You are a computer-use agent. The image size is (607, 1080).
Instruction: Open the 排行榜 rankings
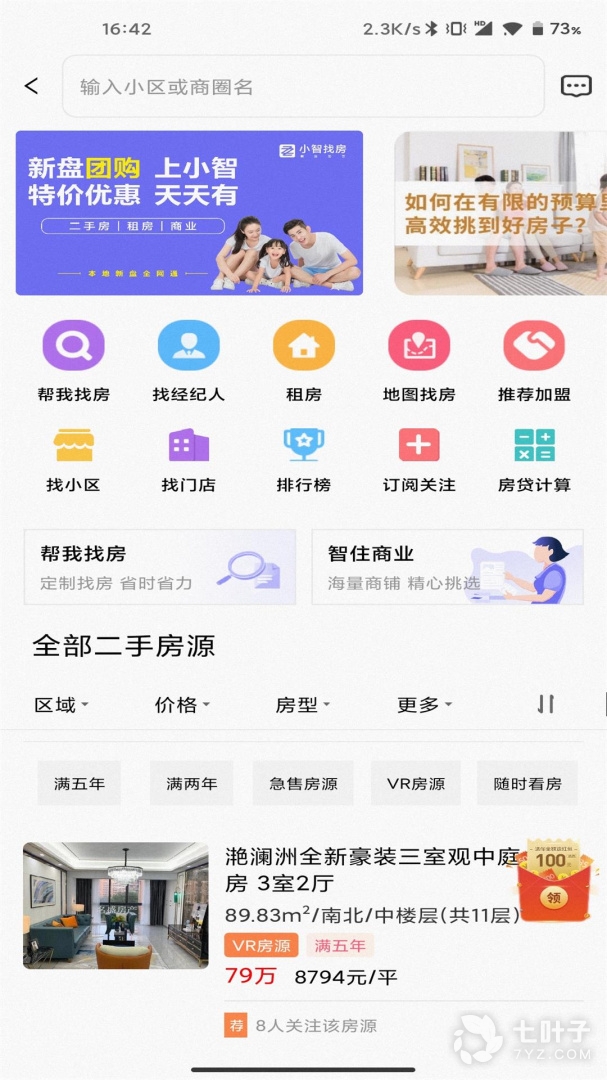coord(304,446)
